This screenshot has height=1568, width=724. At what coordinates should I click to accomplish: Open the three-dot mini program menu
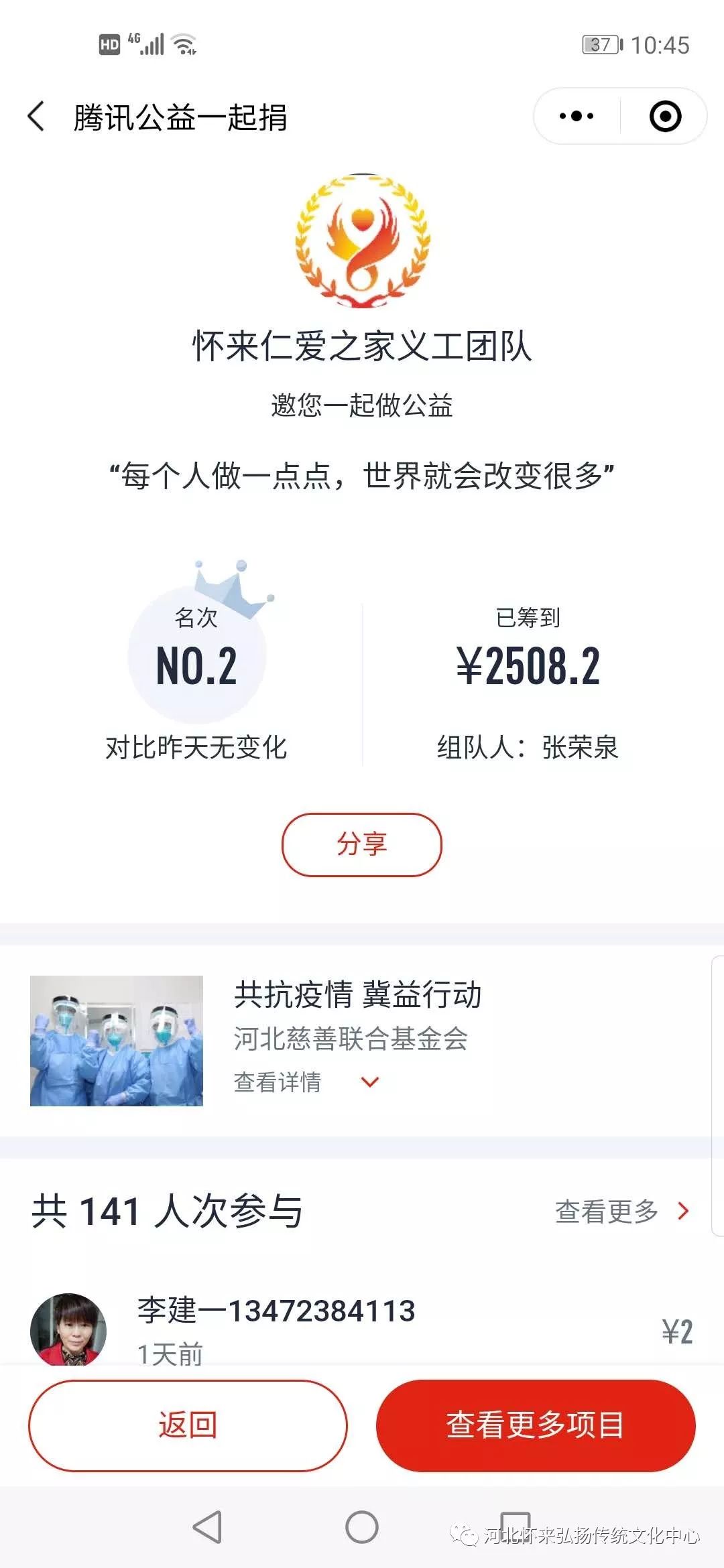577,116
